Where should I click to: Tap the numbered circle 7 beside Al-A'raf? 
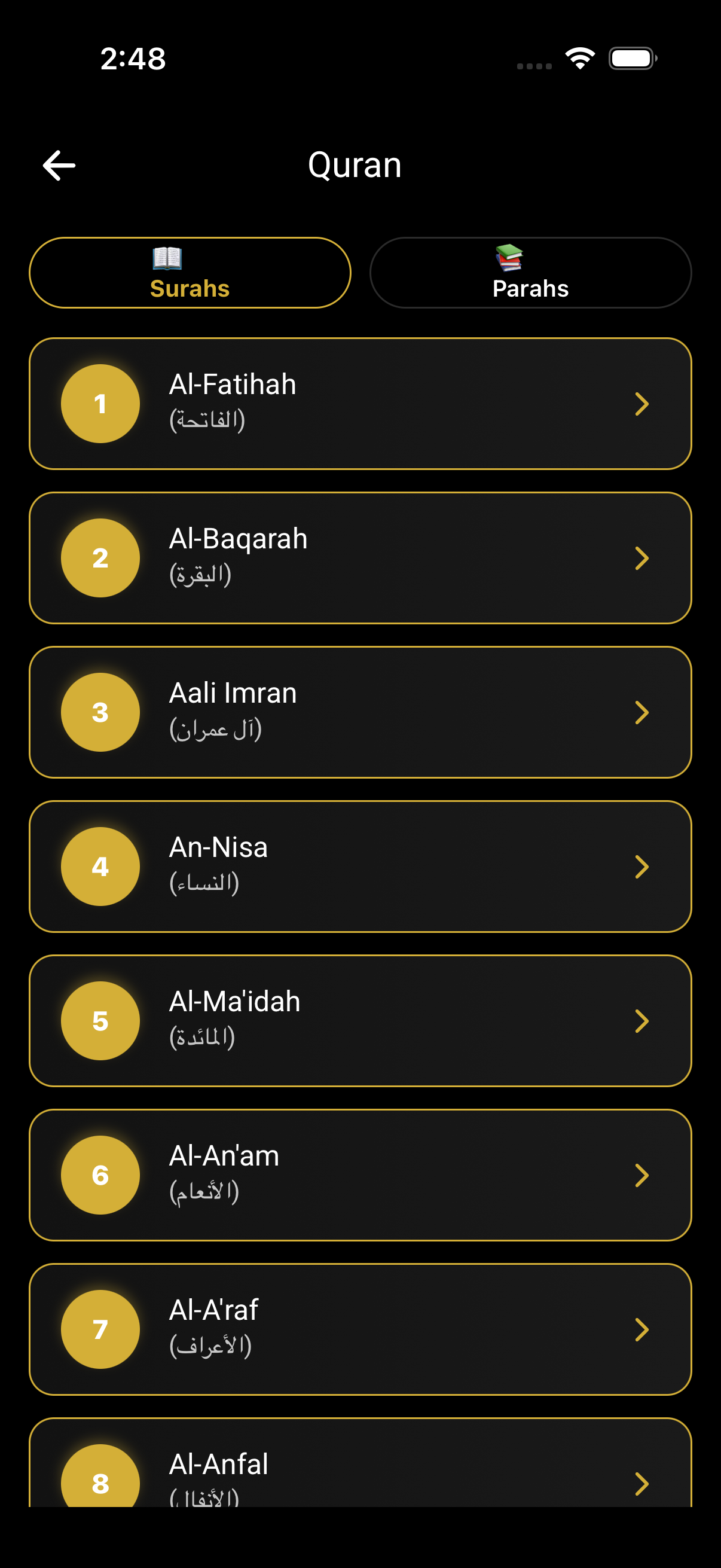coord(100,1329)
